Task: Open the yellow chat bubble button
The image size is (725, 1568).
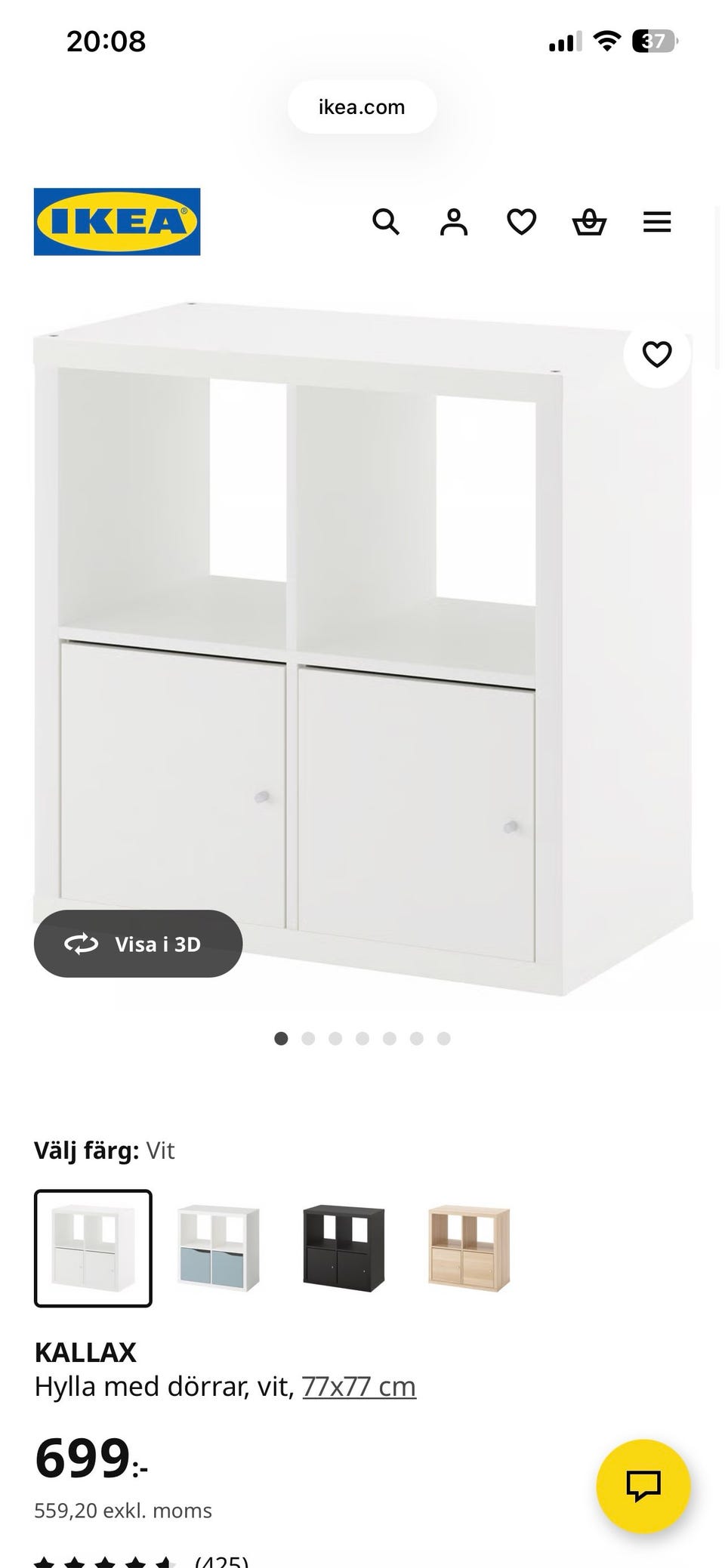Action: click(643, 1486)
